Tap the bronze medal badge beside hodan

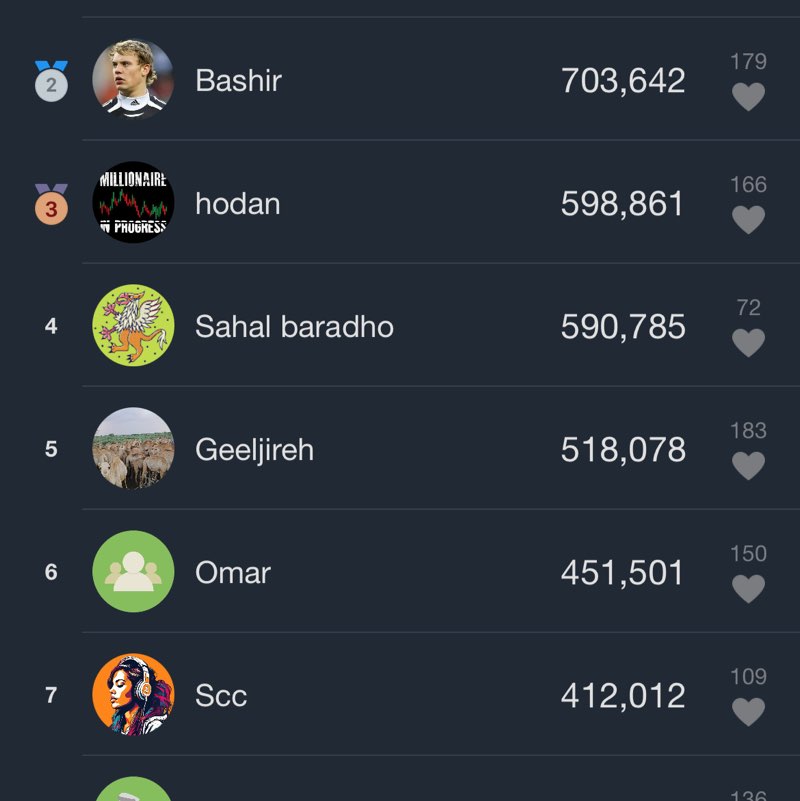click(50, 205)
